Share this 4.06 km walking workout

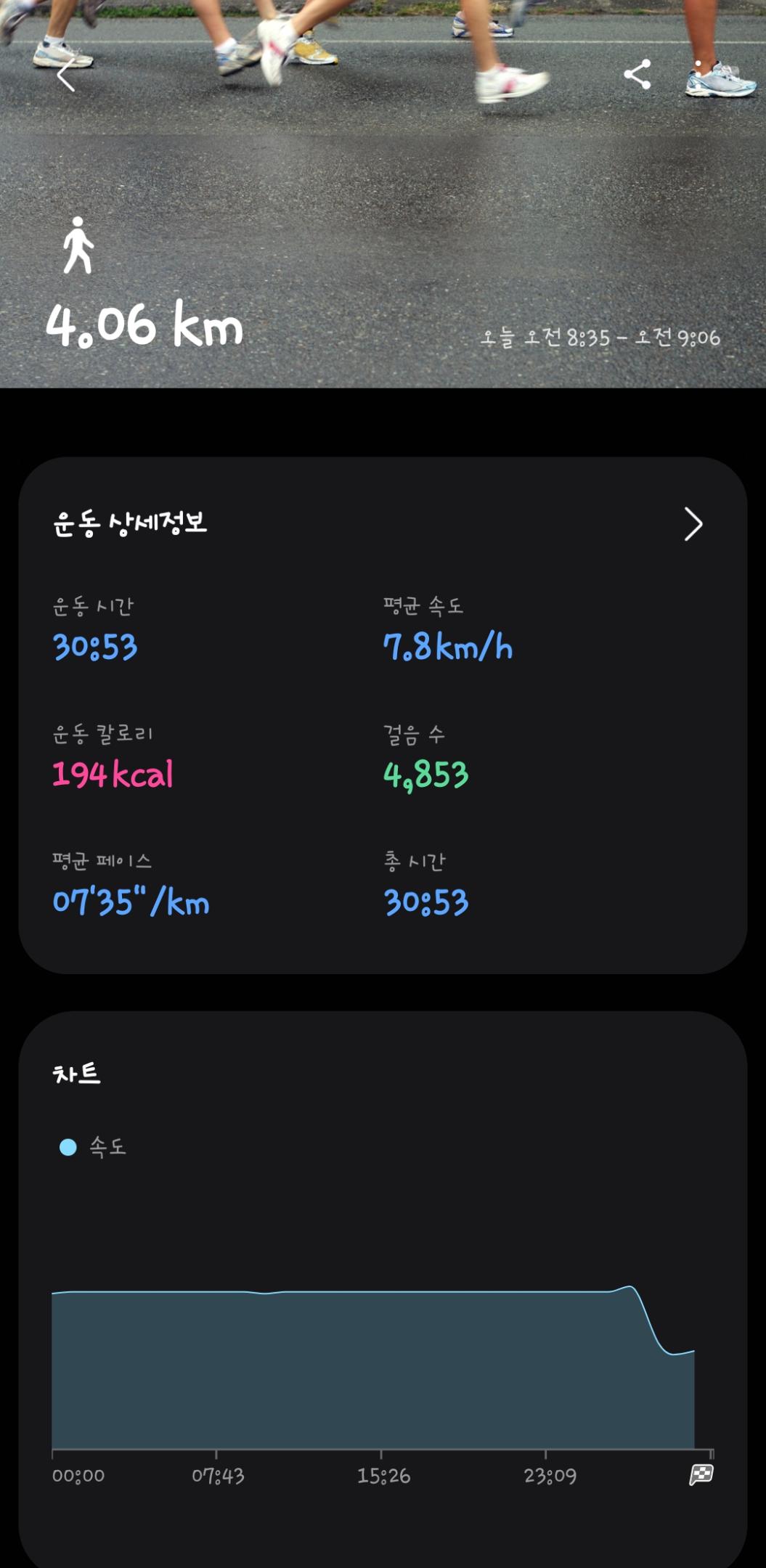point(637,75)
